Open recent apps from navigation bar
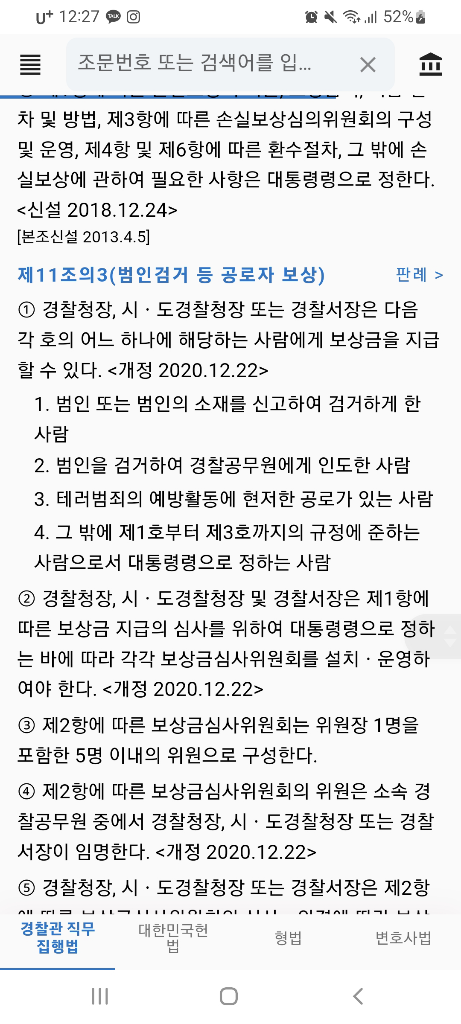The height and width of the screenshot is (1024, 461). pyautogui.click(x=100, y=996)
